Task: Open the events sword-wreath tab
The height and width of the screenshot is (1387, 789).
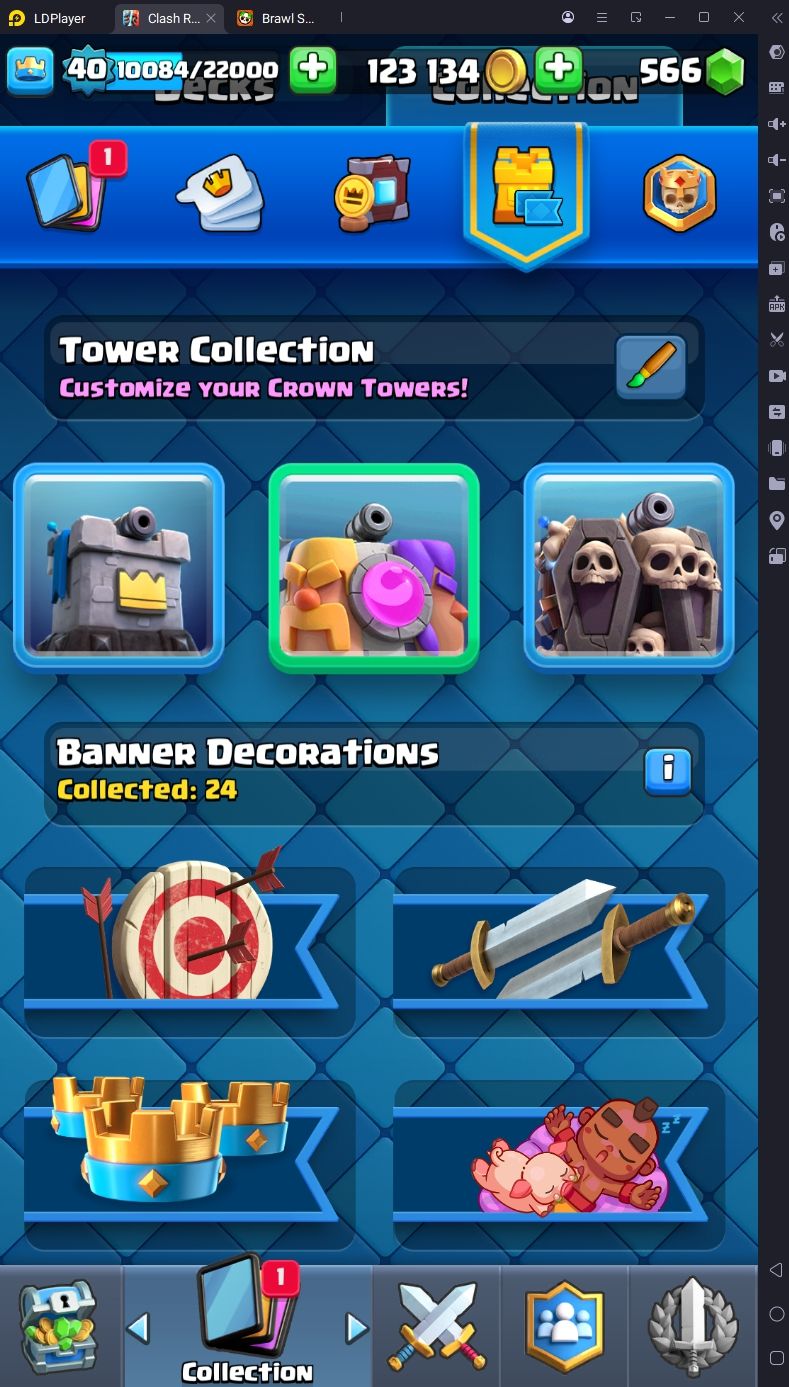Action: click(x=694, y=1326)
